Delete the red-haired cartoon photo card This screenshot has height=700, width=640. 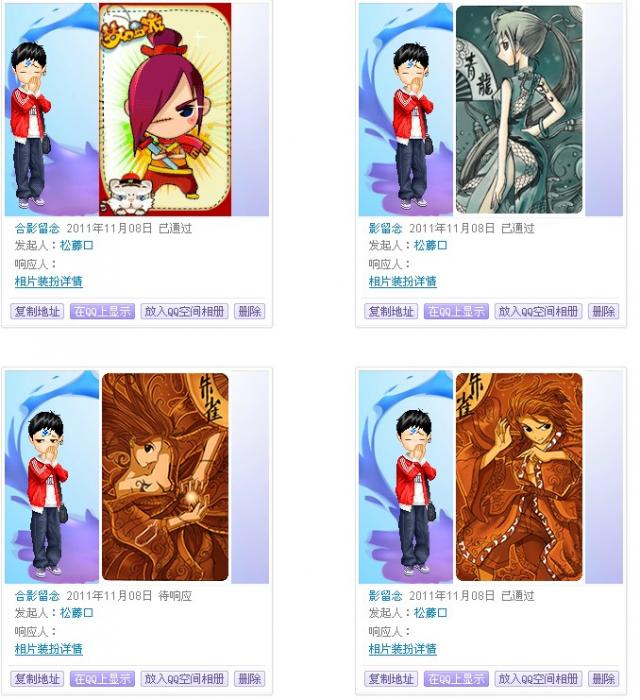pyautogui.click(x=250, y=312)
